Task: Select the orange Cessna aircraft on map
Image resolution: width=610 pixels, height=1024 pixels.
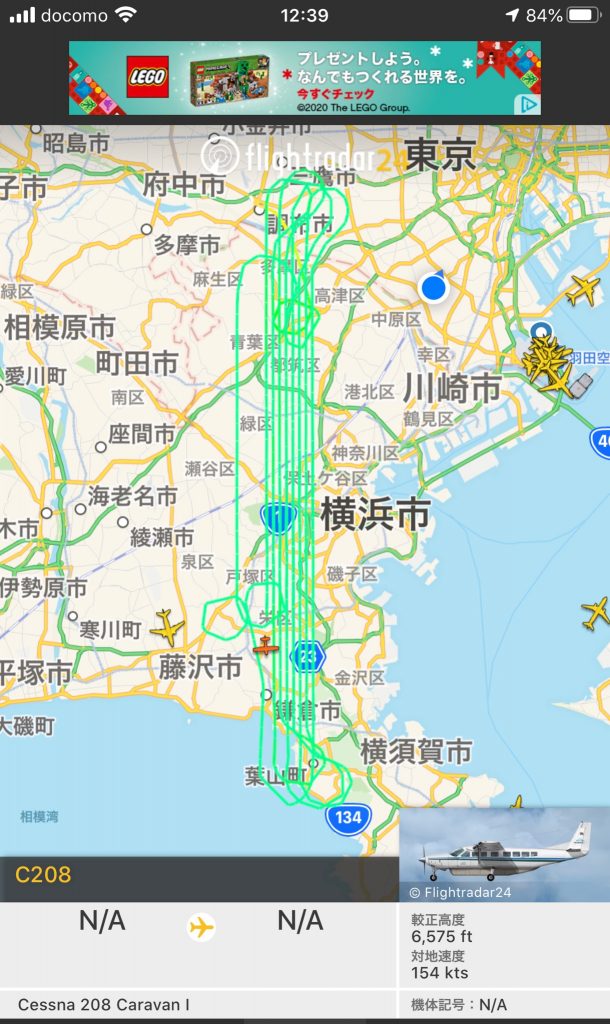Action: (x=265, y=646)
